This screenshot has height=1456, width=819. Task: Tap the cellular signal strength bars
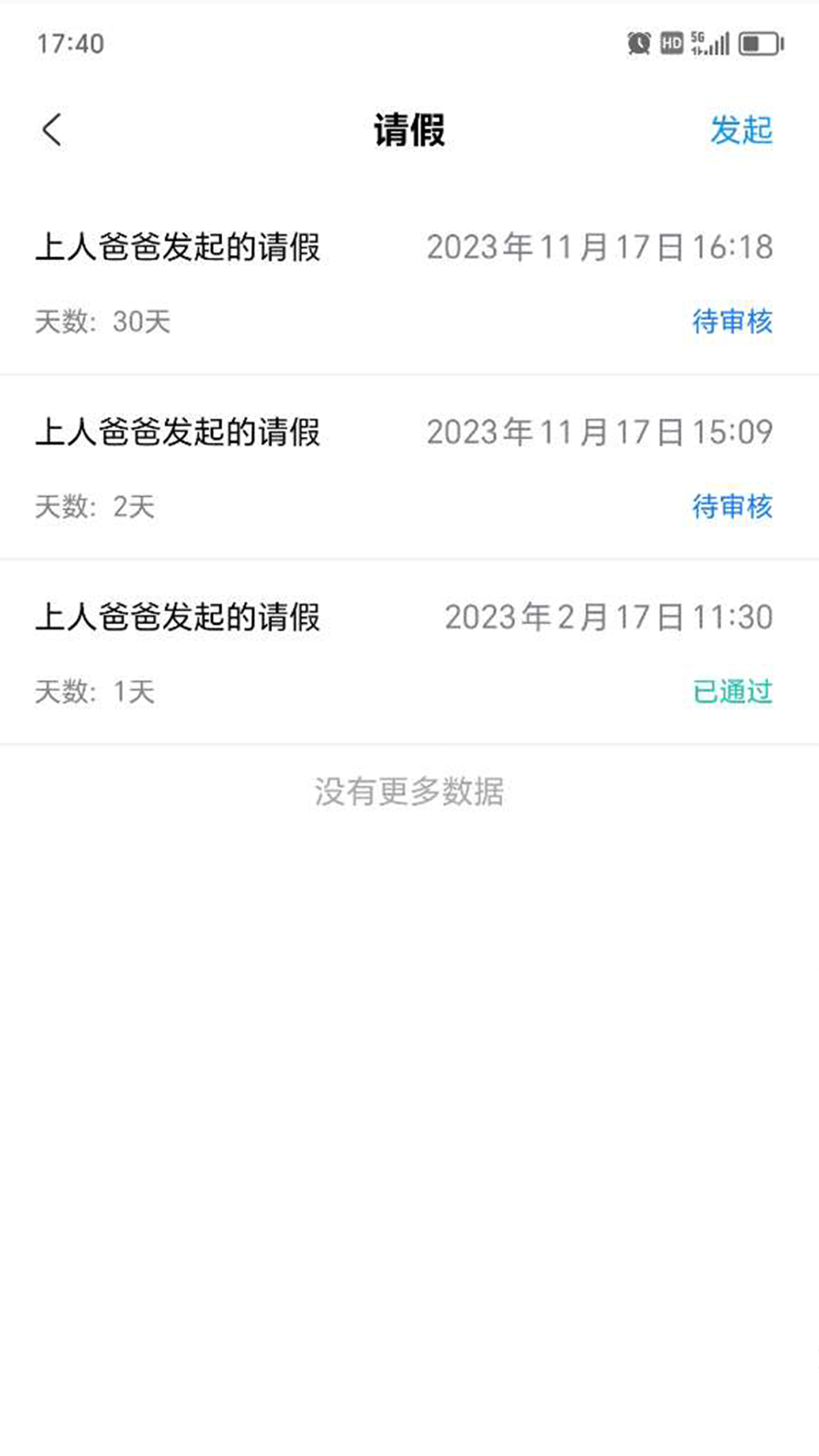pyautogui.click(x=720, y=45)
